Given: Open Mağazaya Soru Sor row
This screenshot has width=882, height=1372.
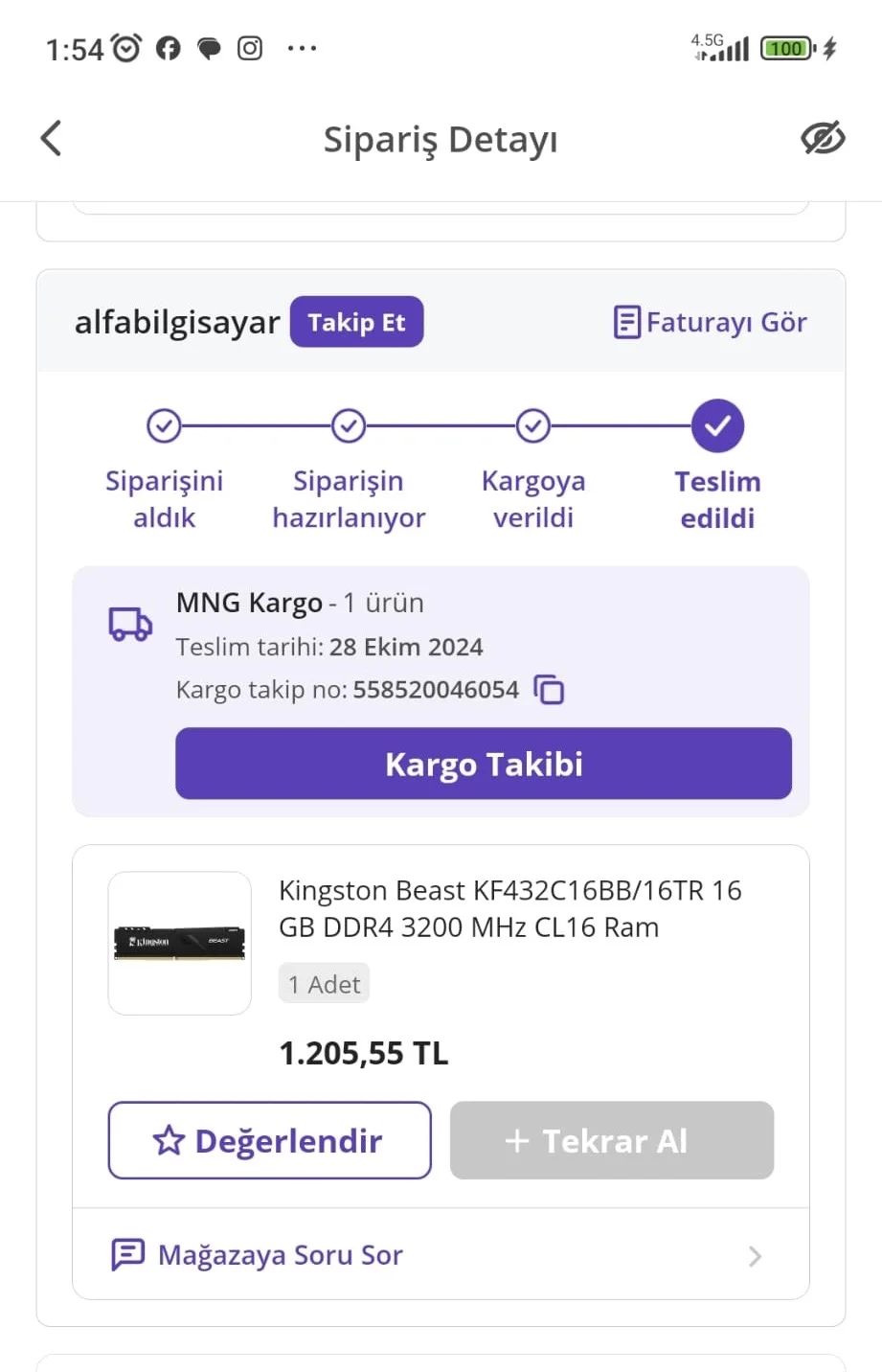Looking at the screenshot, I should [x=441, y=1255].
